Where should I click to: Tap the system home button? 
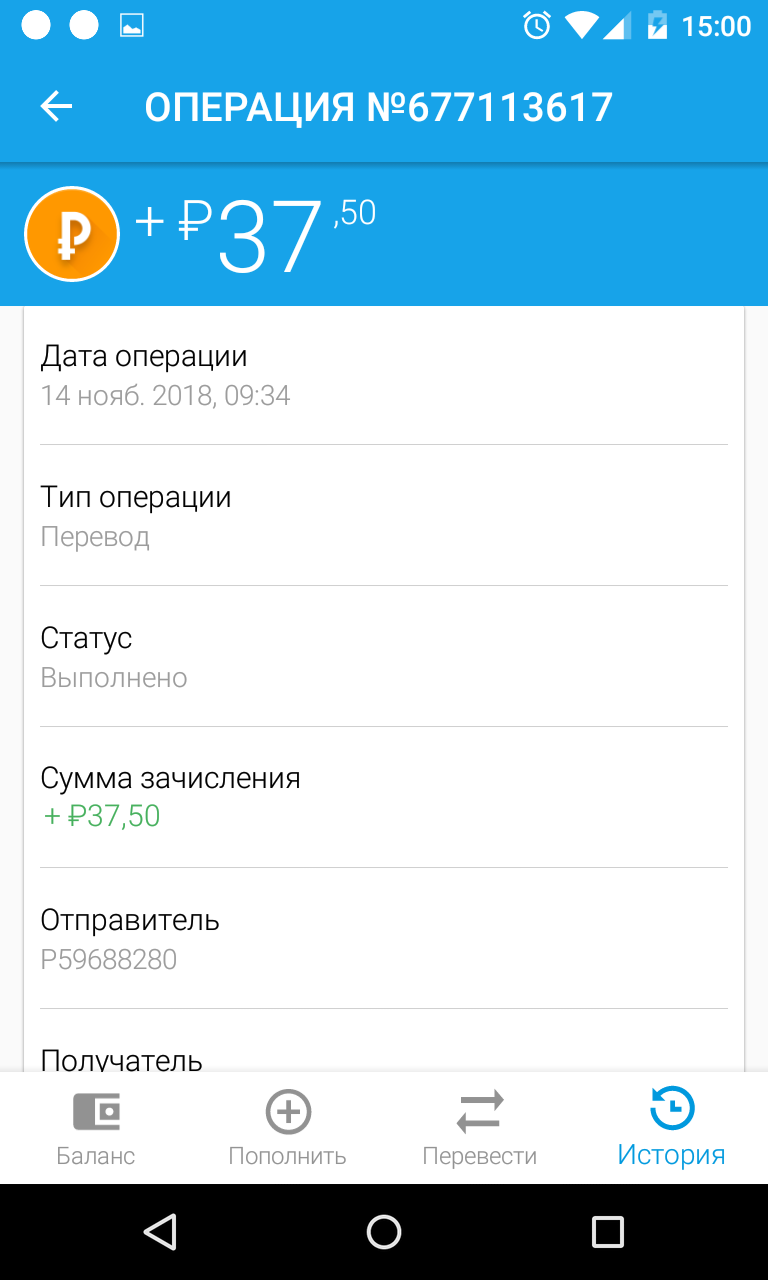(x=384, y=1232)
